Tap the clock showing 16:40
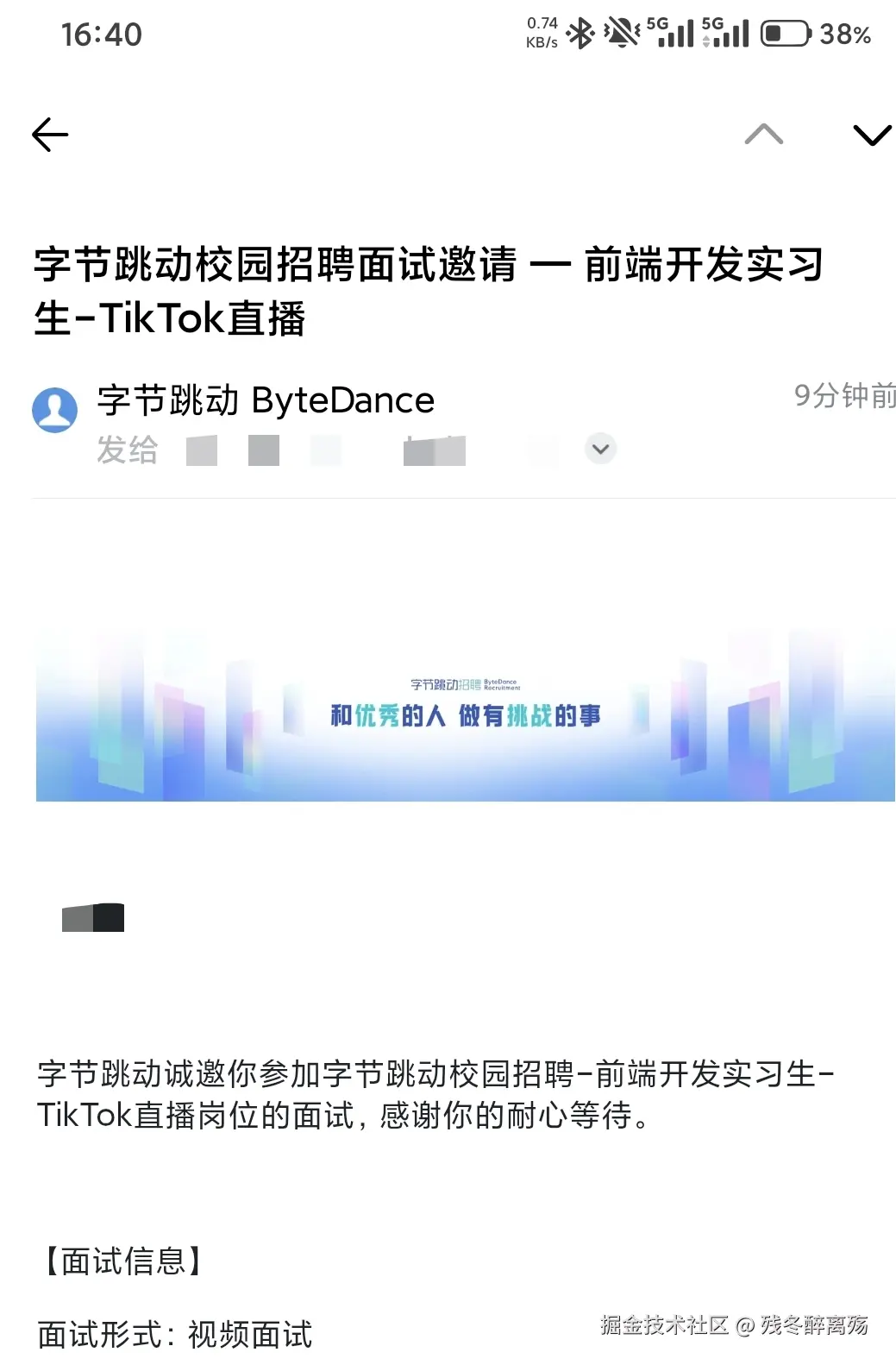The image size is (896, 1365). pos(100,35)
